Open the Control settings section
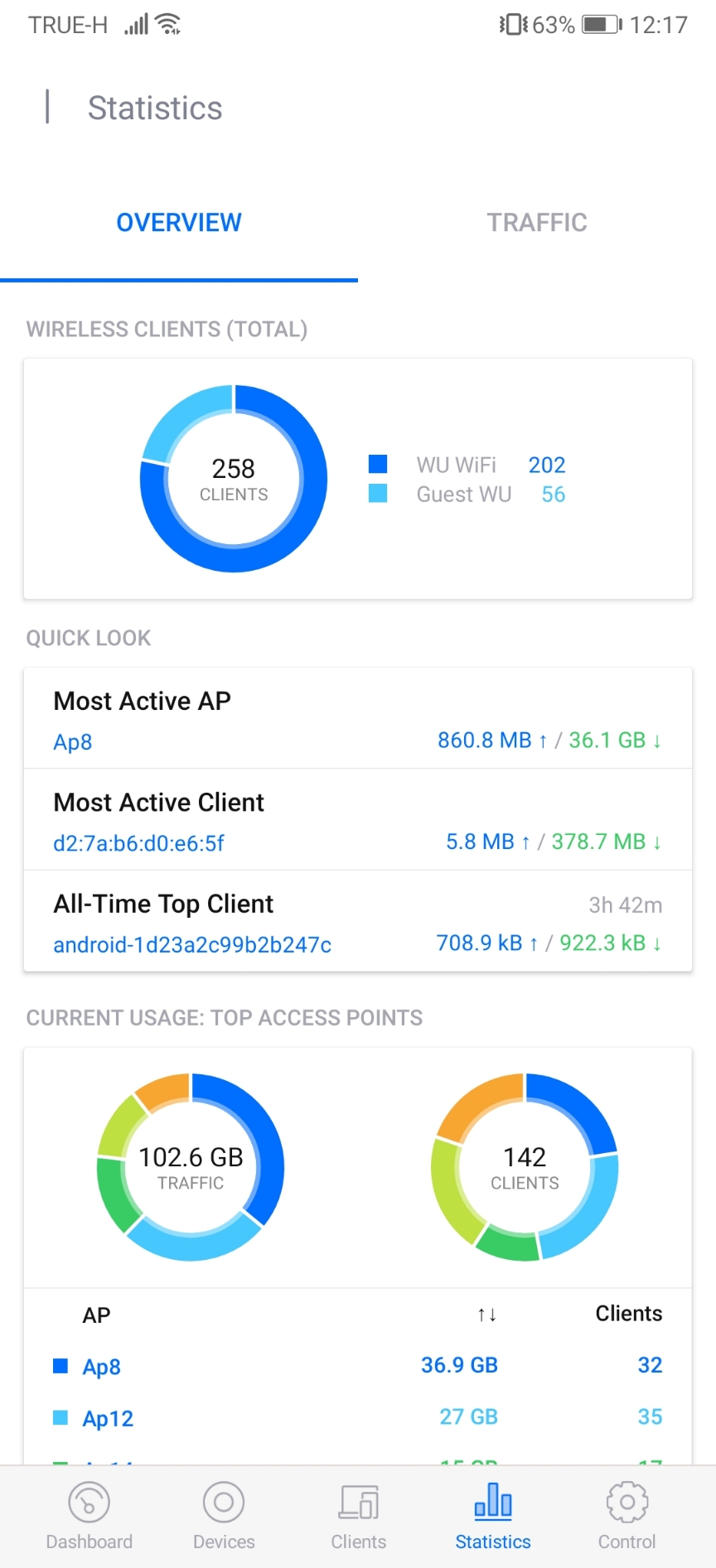 click(x=626, y=1516)
